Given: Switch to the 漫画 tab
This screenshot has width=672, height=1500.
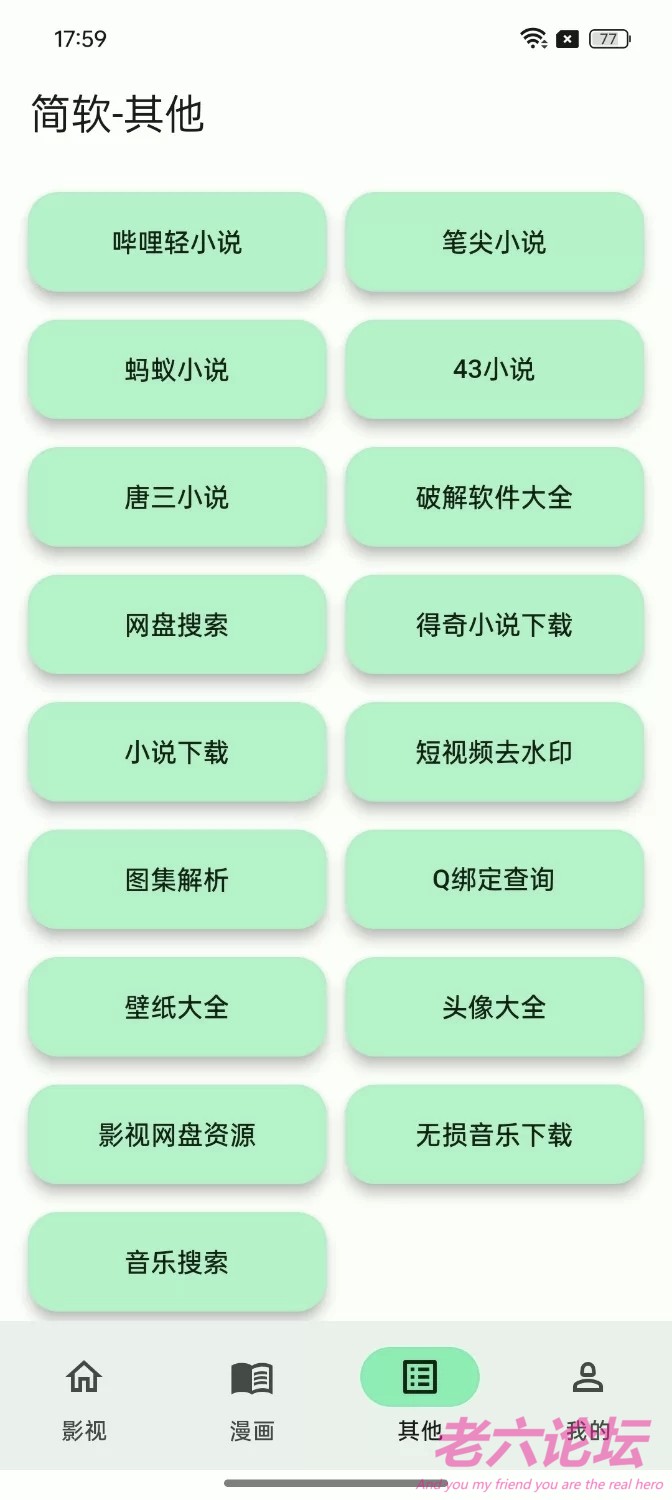Looking at the screenshot, I should click(252, 1399).
